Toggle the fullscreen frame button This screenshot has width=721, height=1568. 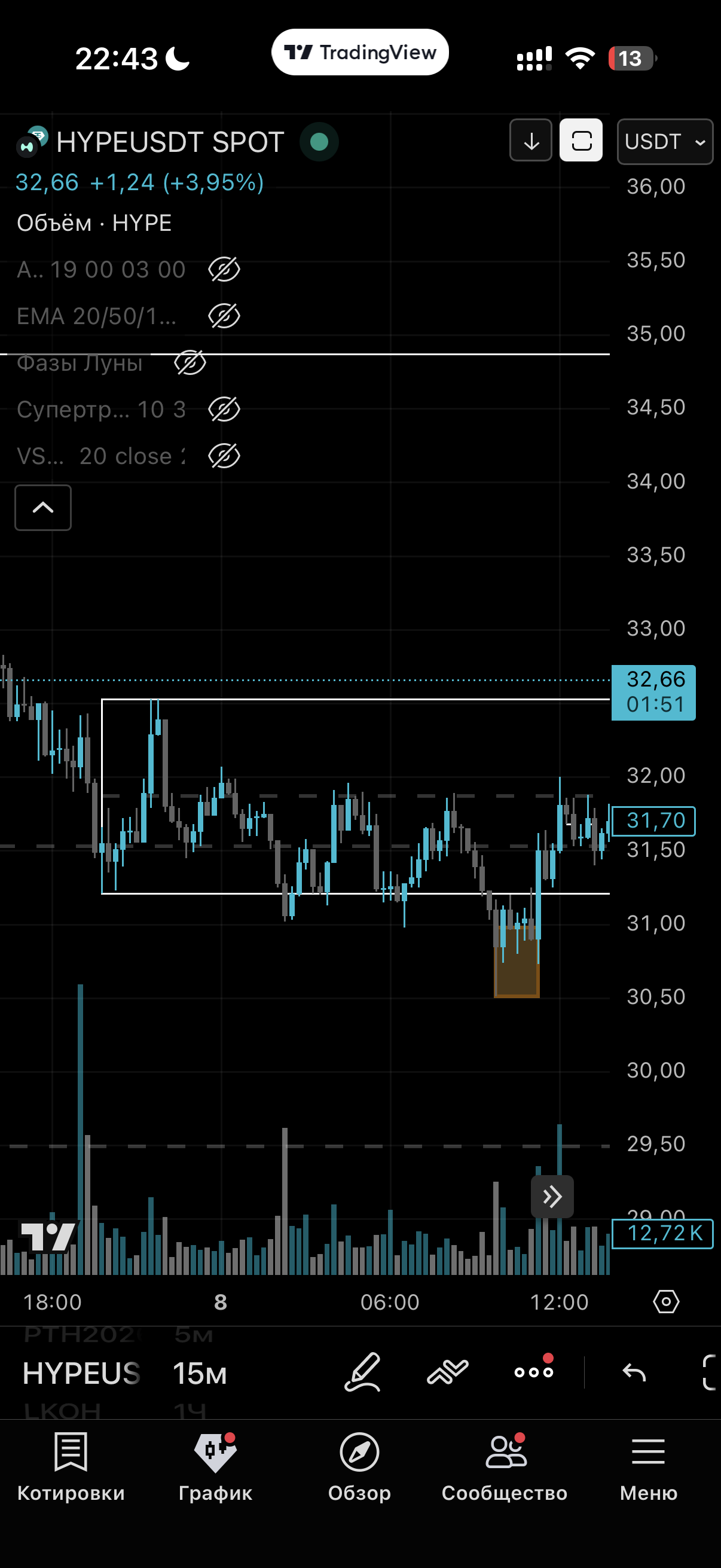[x=581, y=141]
